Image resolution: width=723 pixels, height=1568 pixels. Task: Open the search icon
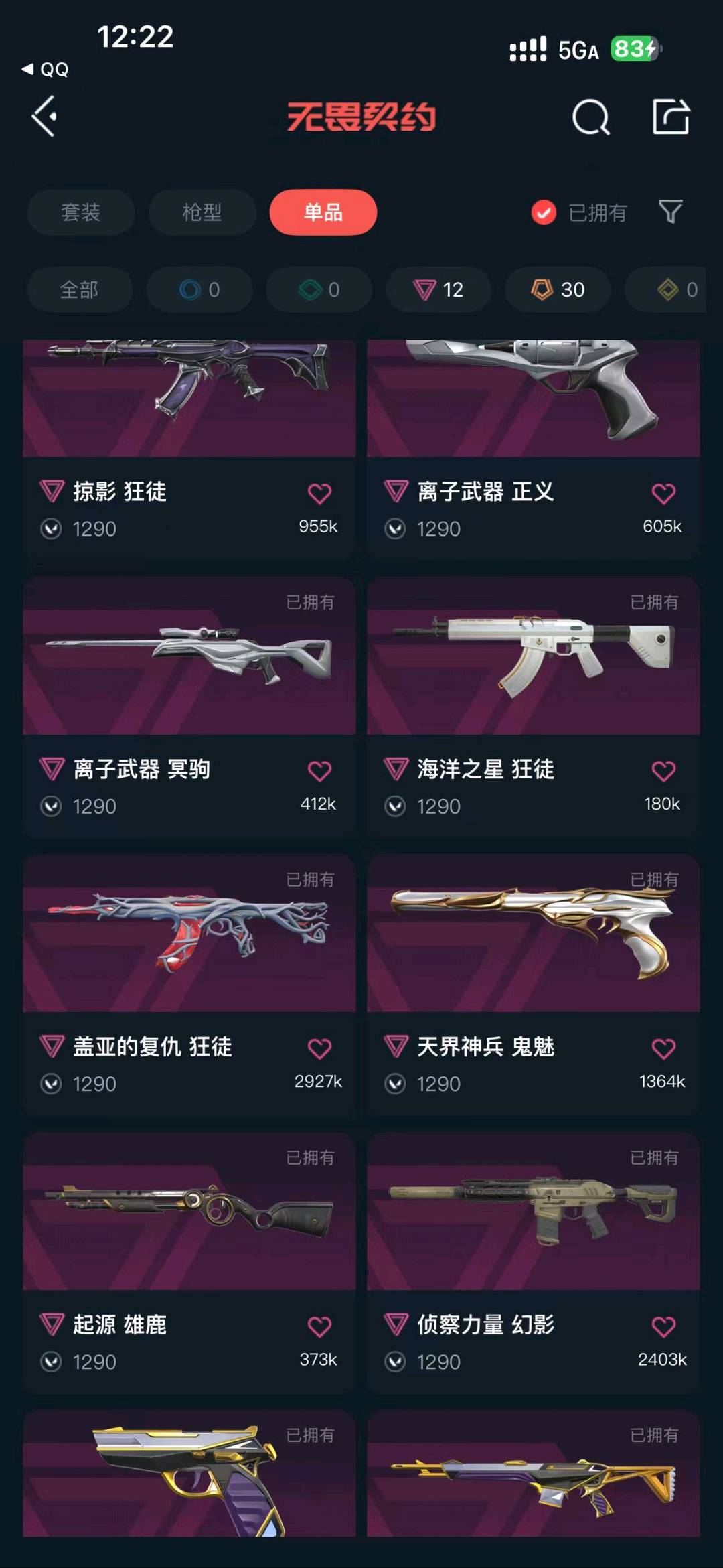[590, 118]
